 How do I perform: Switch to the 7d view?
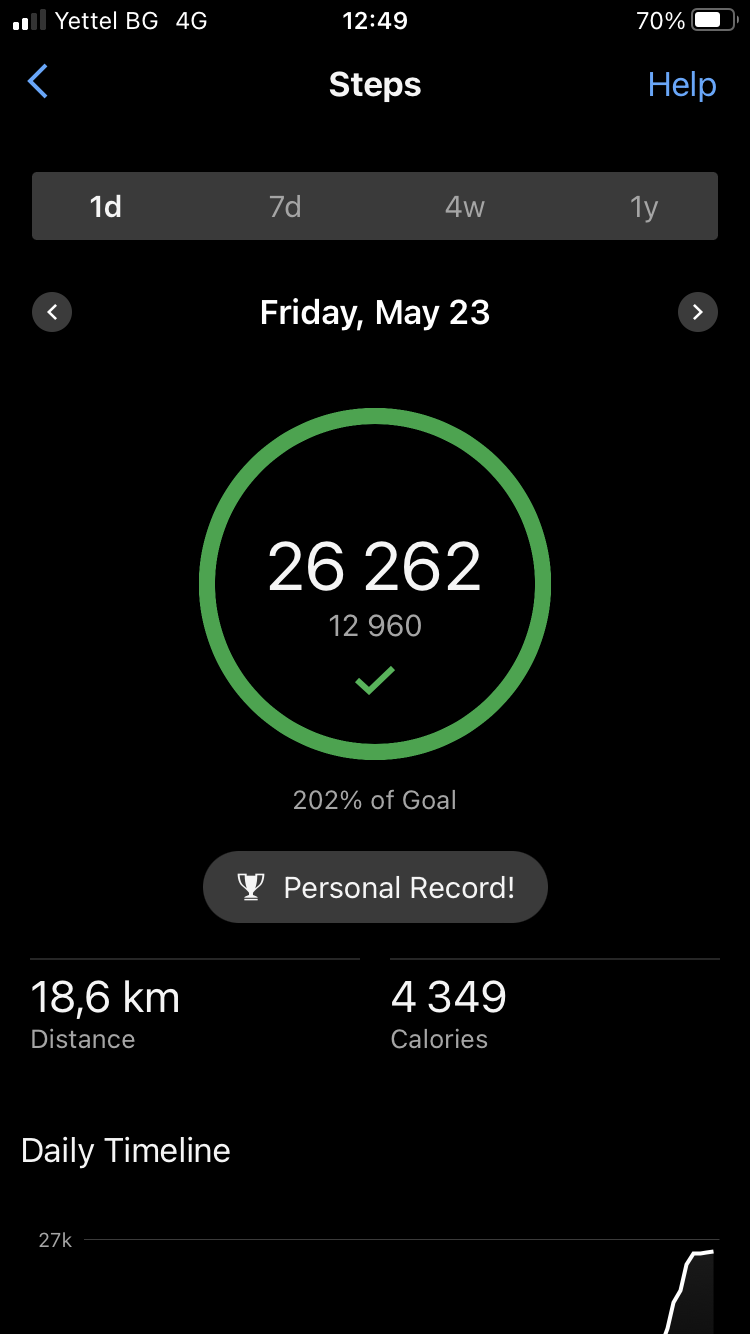tap(285, 207)
